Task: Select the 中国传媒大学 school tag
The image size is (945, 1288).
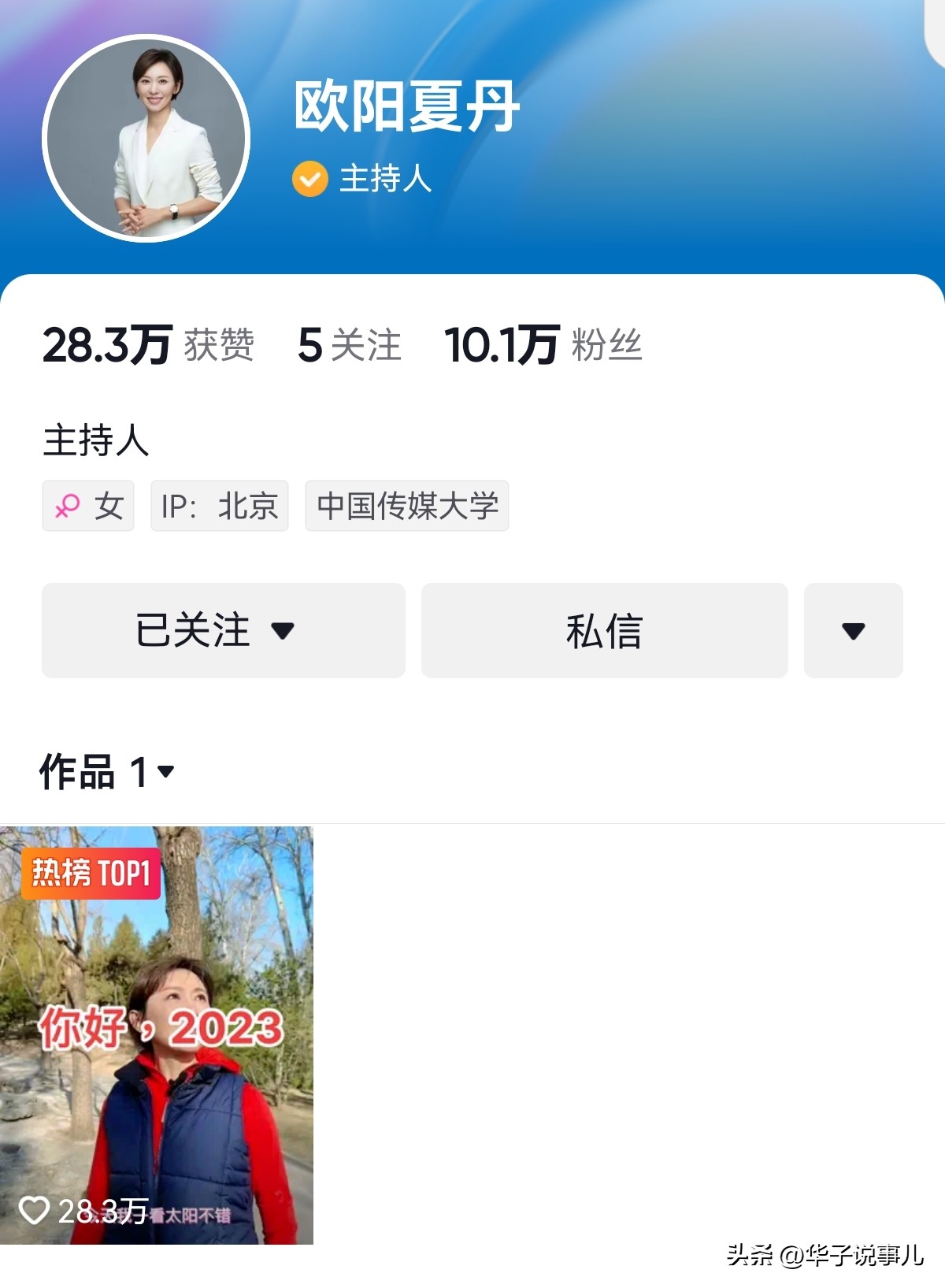Action: click(x=406, y=506)
